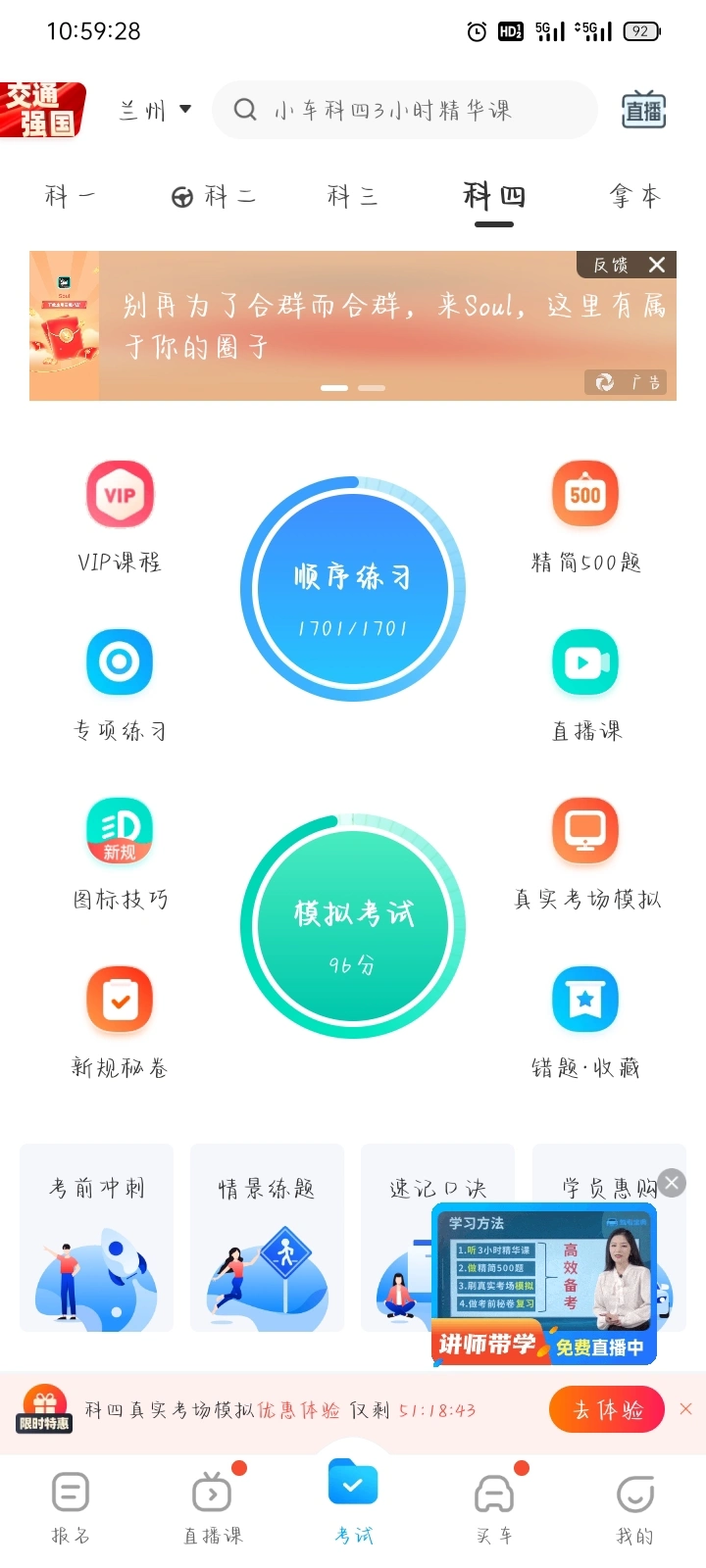Open the 情景练题 card
Image resolution: width=706 pixels, height=1568 pixels.
pos(267,1237)
